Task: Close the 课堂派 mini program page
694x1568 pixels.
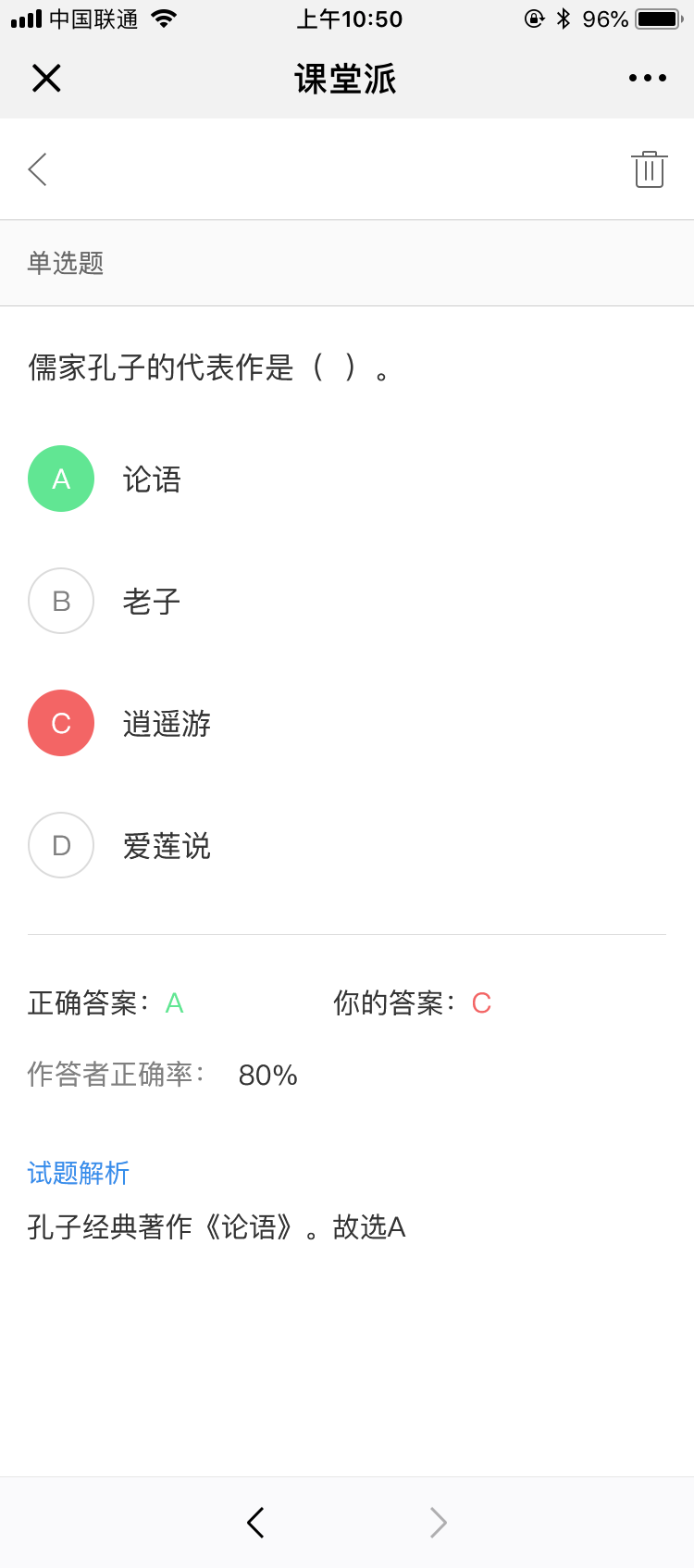Action: 46,79
